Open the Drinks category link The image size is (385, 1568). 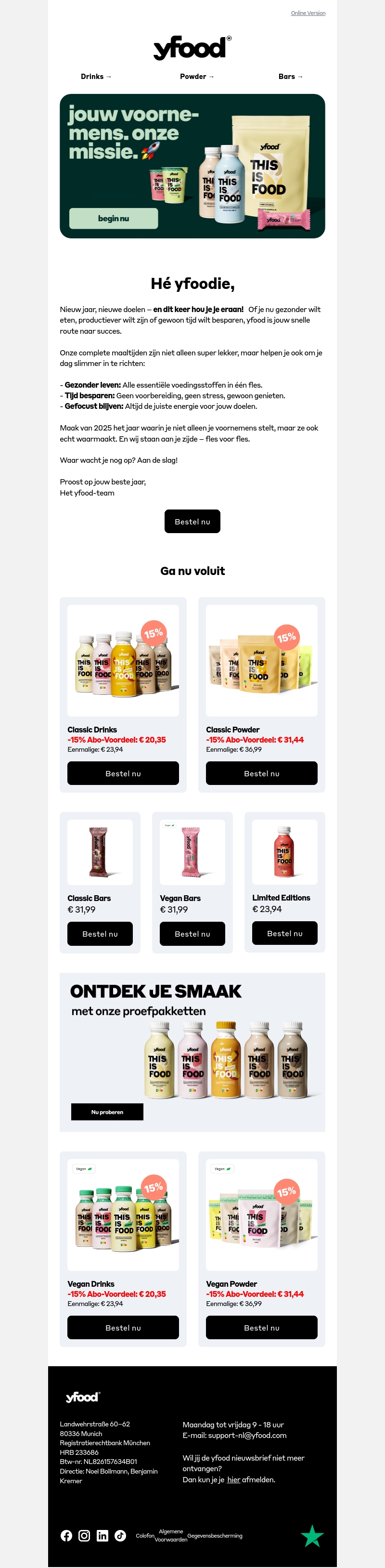click(96, 77)
